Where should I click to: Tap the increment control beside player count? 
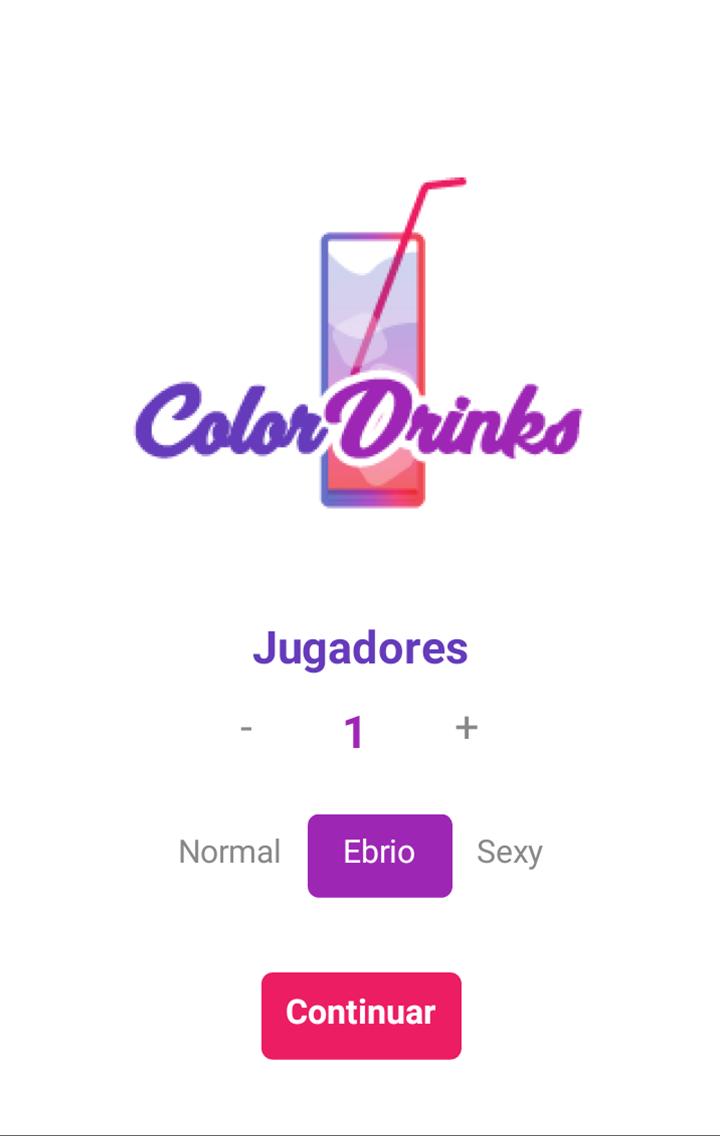pyautogui.click(x=465, y=728)
